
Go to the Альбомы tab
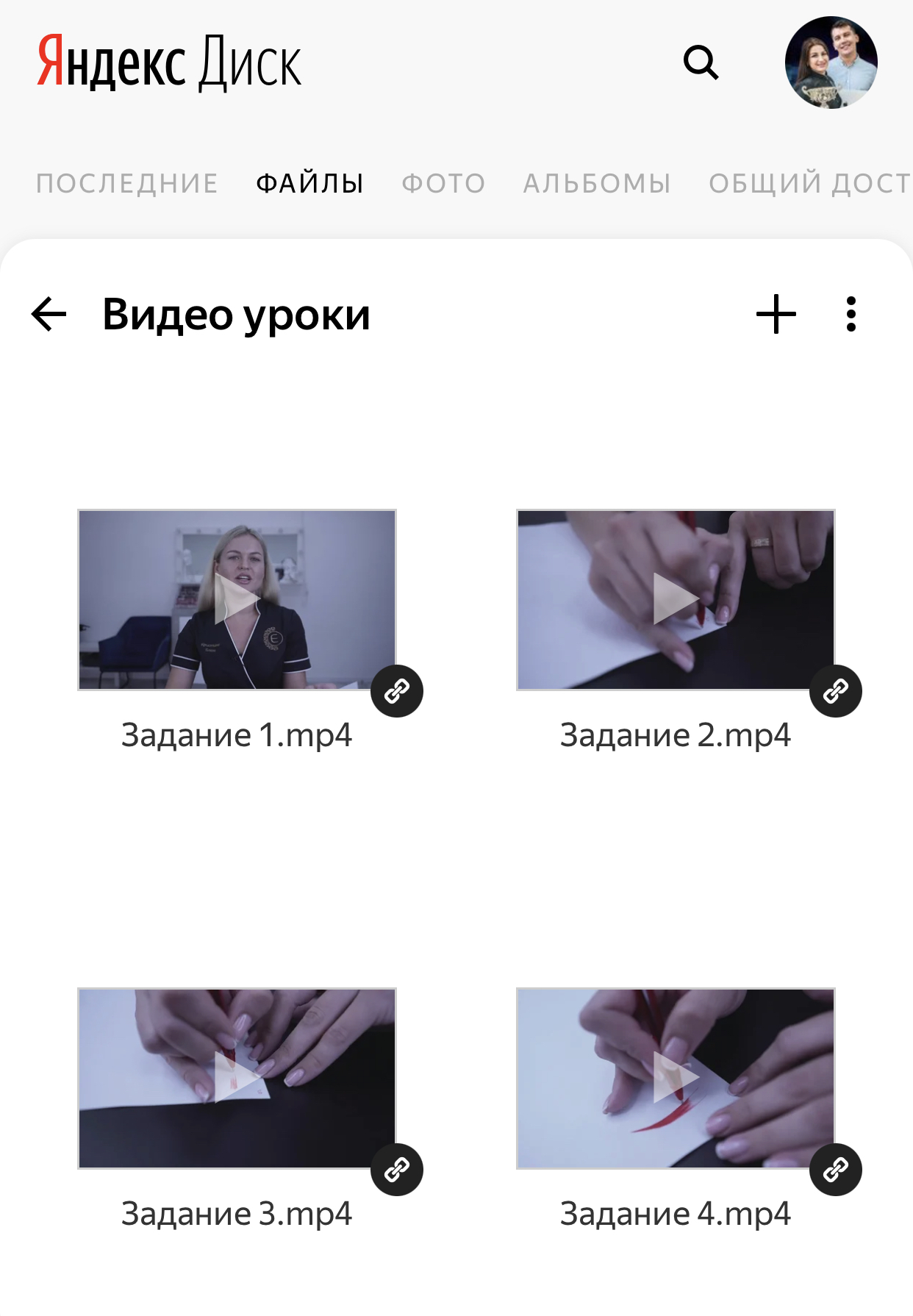597,183
